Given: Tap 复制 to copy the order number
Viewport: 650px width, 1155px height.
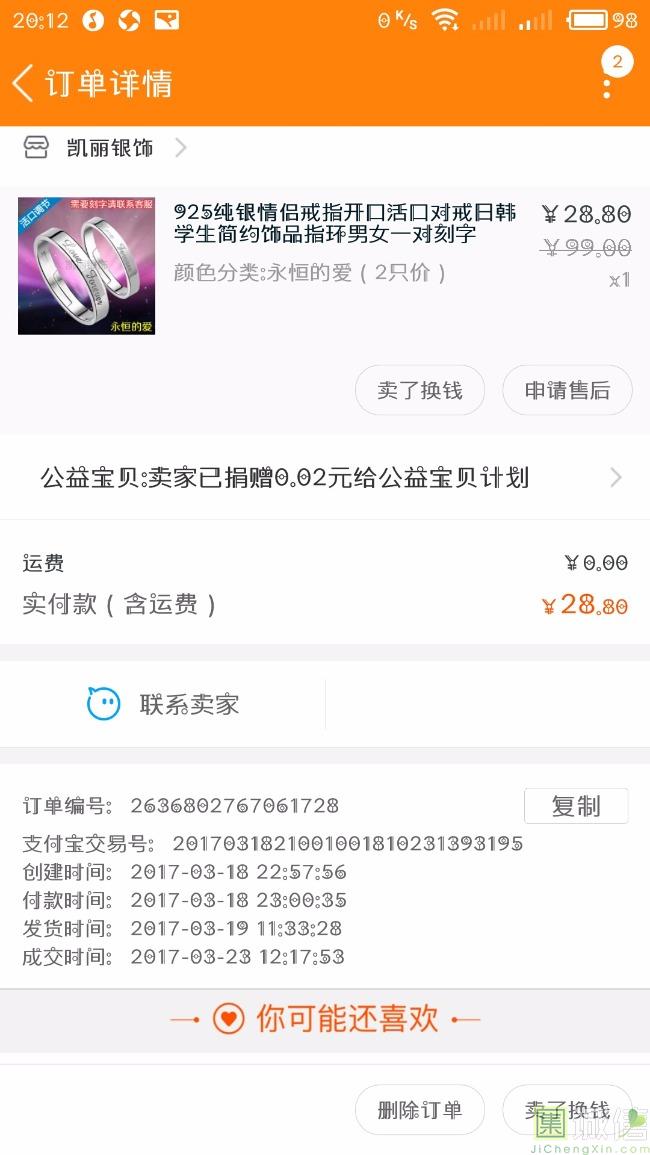Looking at the screenshot, I should point(576,806).
